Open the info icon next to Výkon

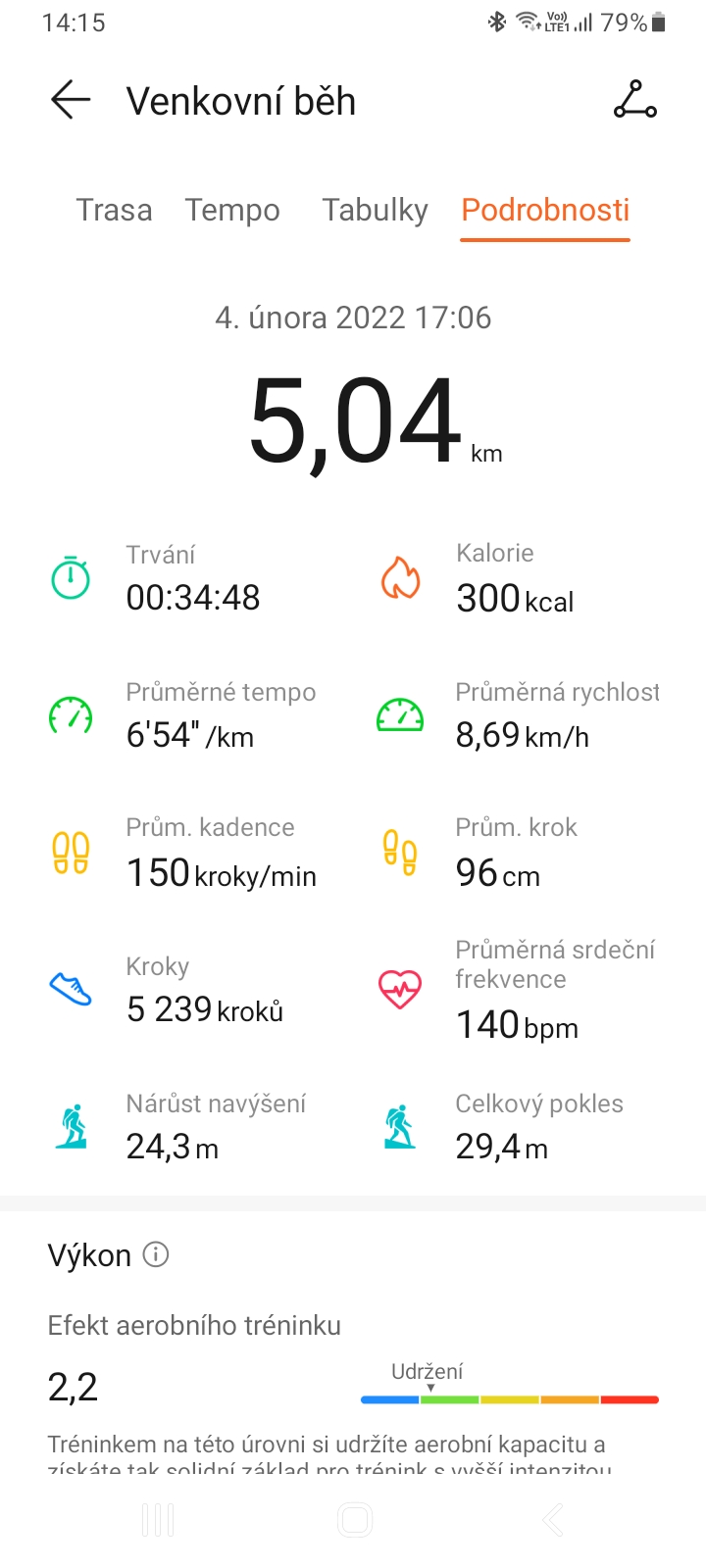coord(156,1254)
